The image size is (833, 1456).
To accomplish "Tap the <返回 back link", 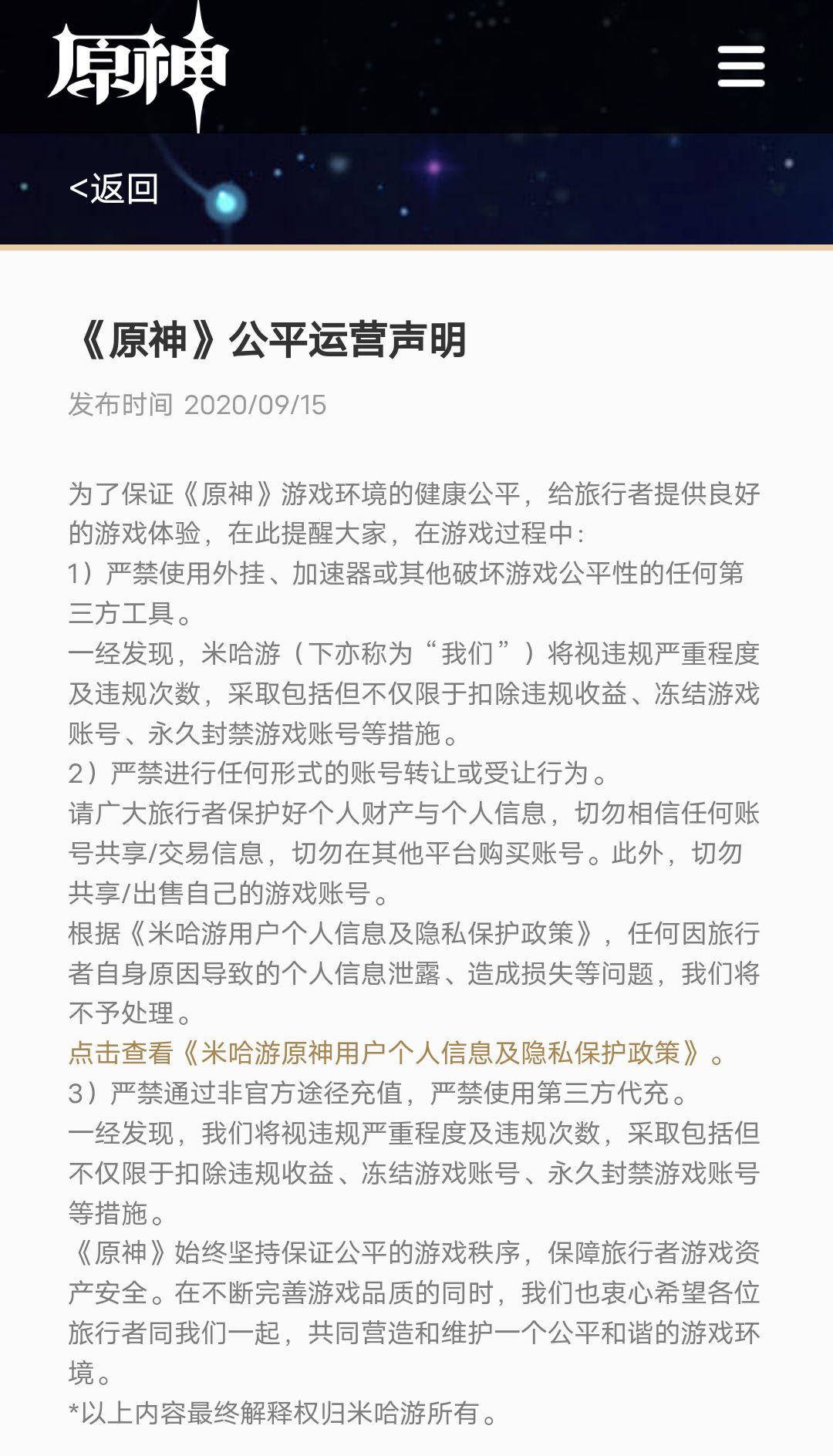I will point(114,189).
